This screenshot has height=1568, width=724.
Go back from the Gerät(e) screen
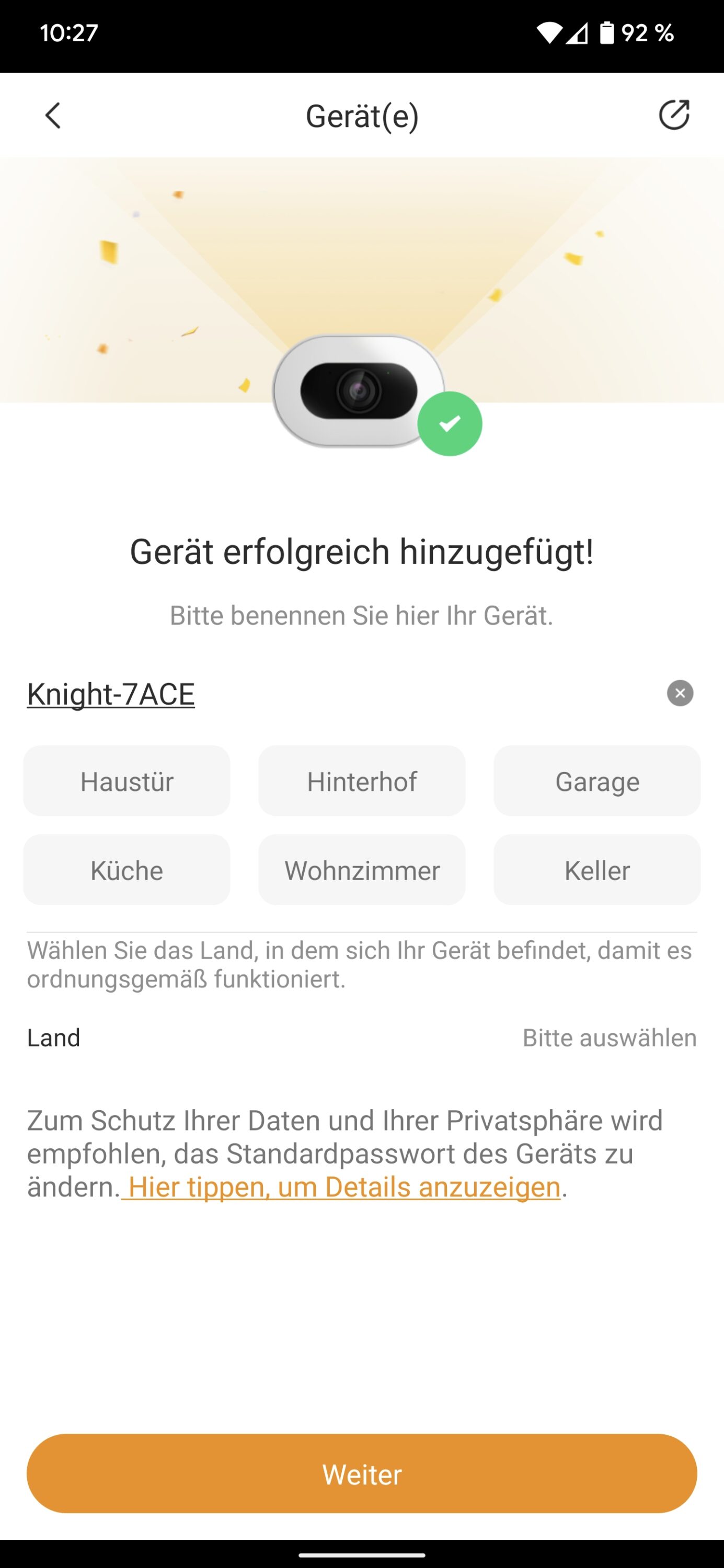54,116
